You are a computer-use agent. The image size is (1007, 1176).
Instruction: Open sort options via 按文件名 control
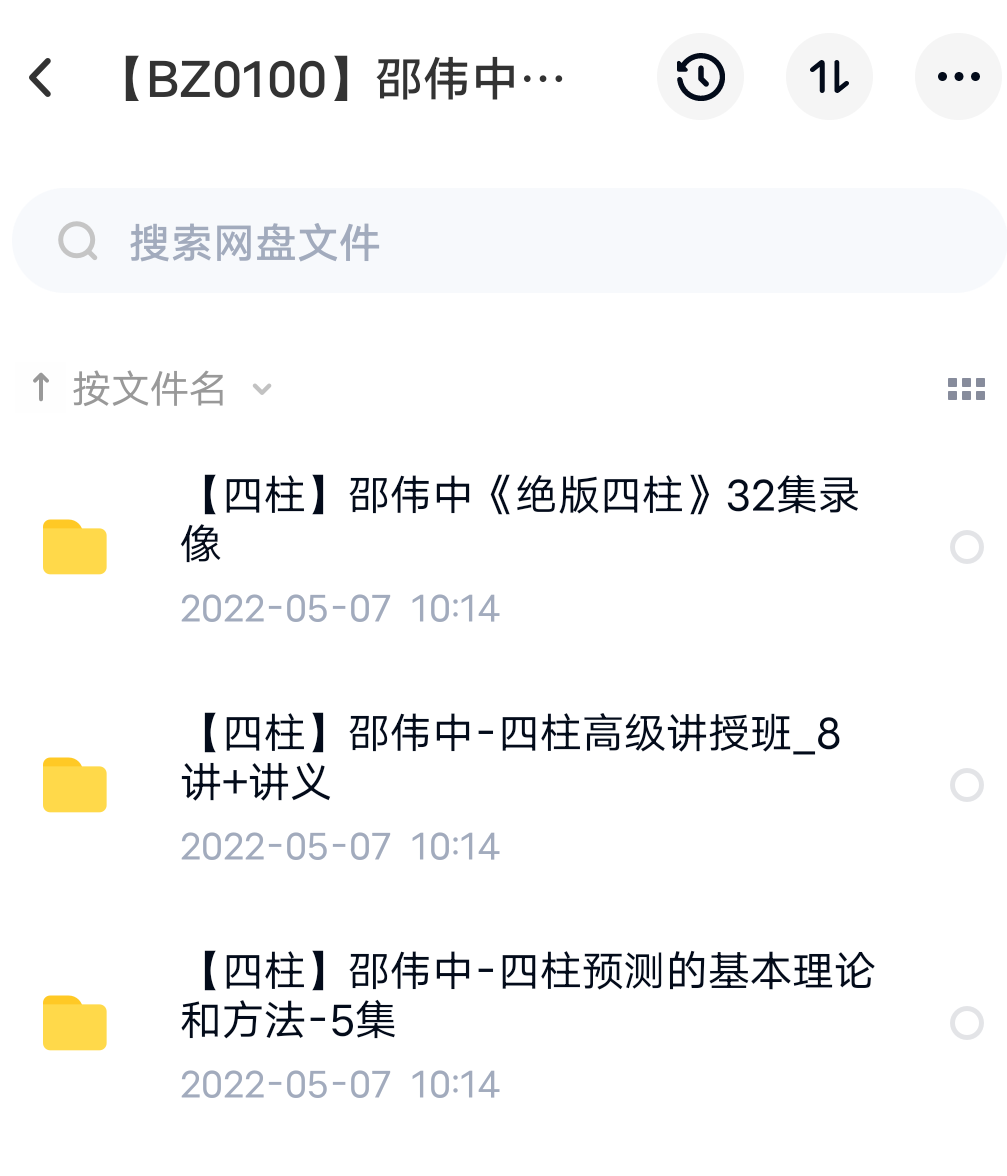tap(148, 388)
